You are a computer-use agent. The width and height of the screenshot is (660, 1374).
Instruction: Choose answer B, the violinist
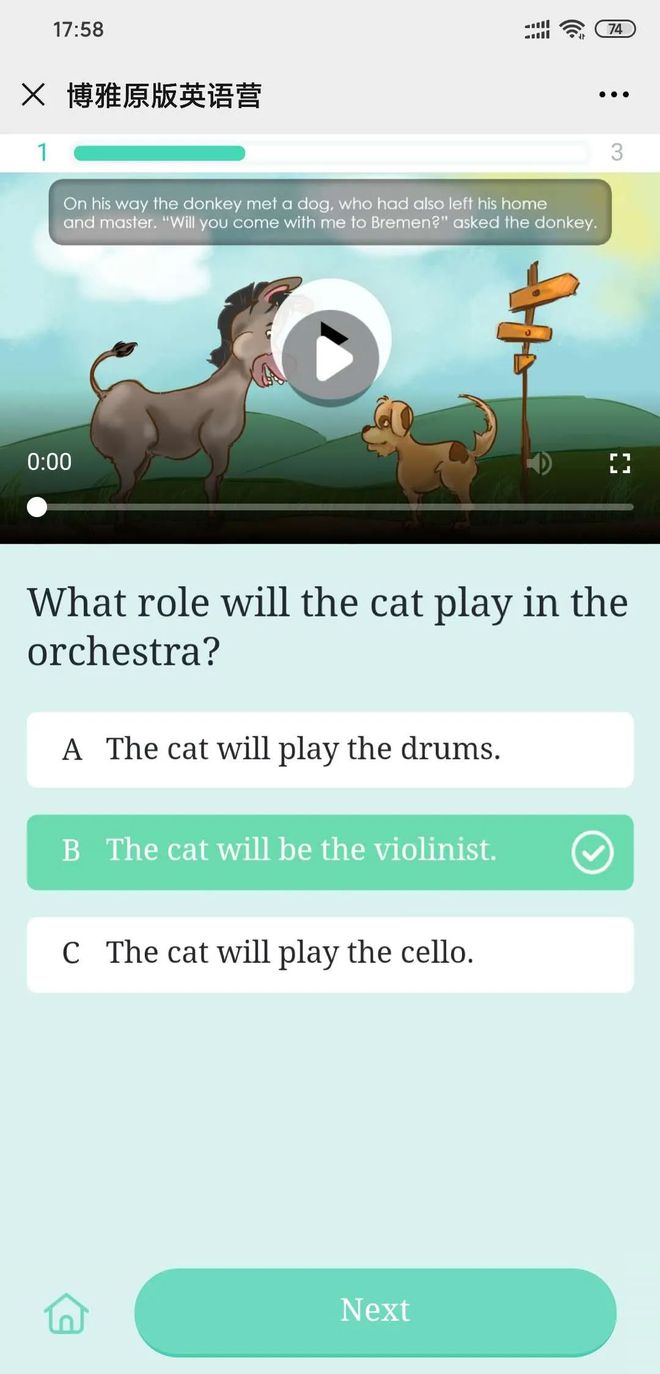pos(330,852)
